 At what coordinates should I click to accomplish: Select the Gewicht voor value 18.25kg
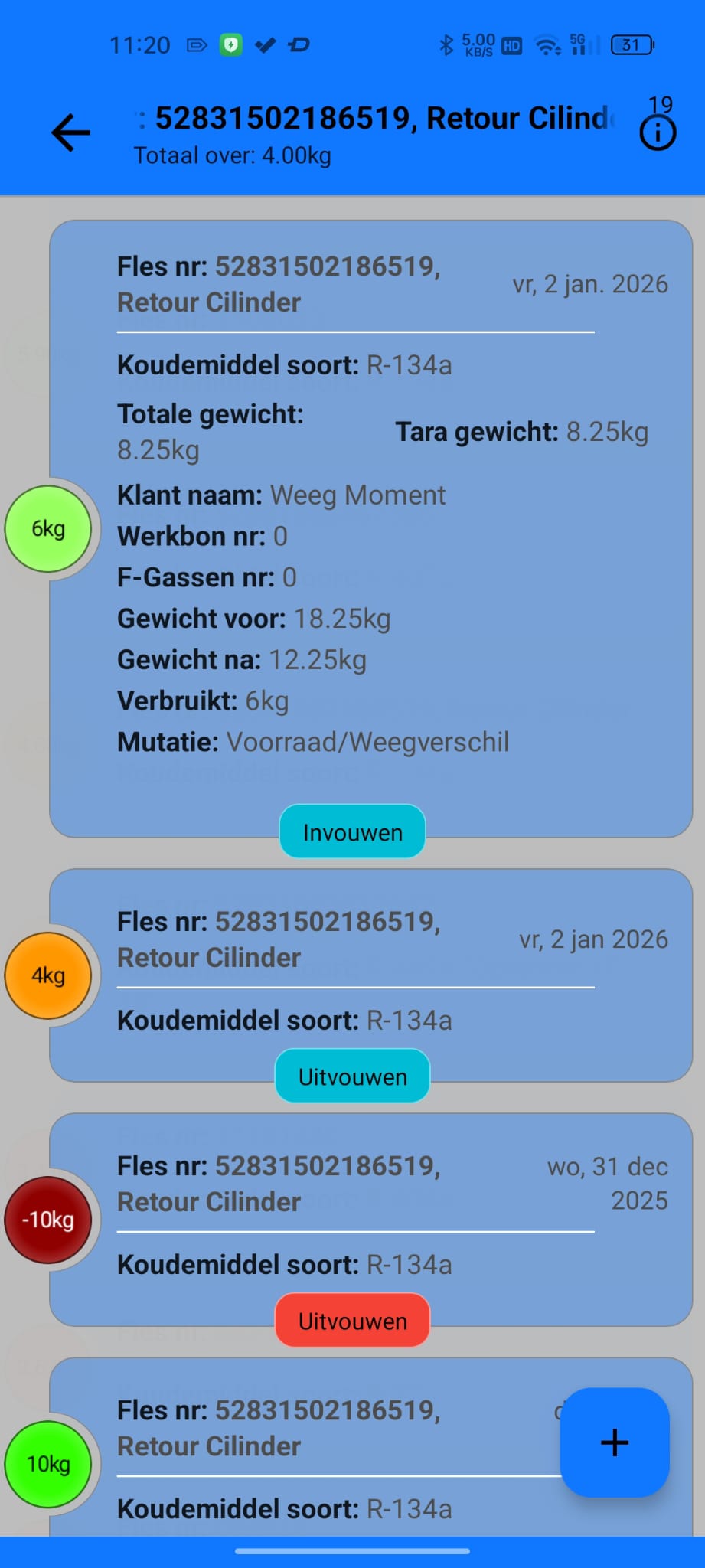(343, 618)
